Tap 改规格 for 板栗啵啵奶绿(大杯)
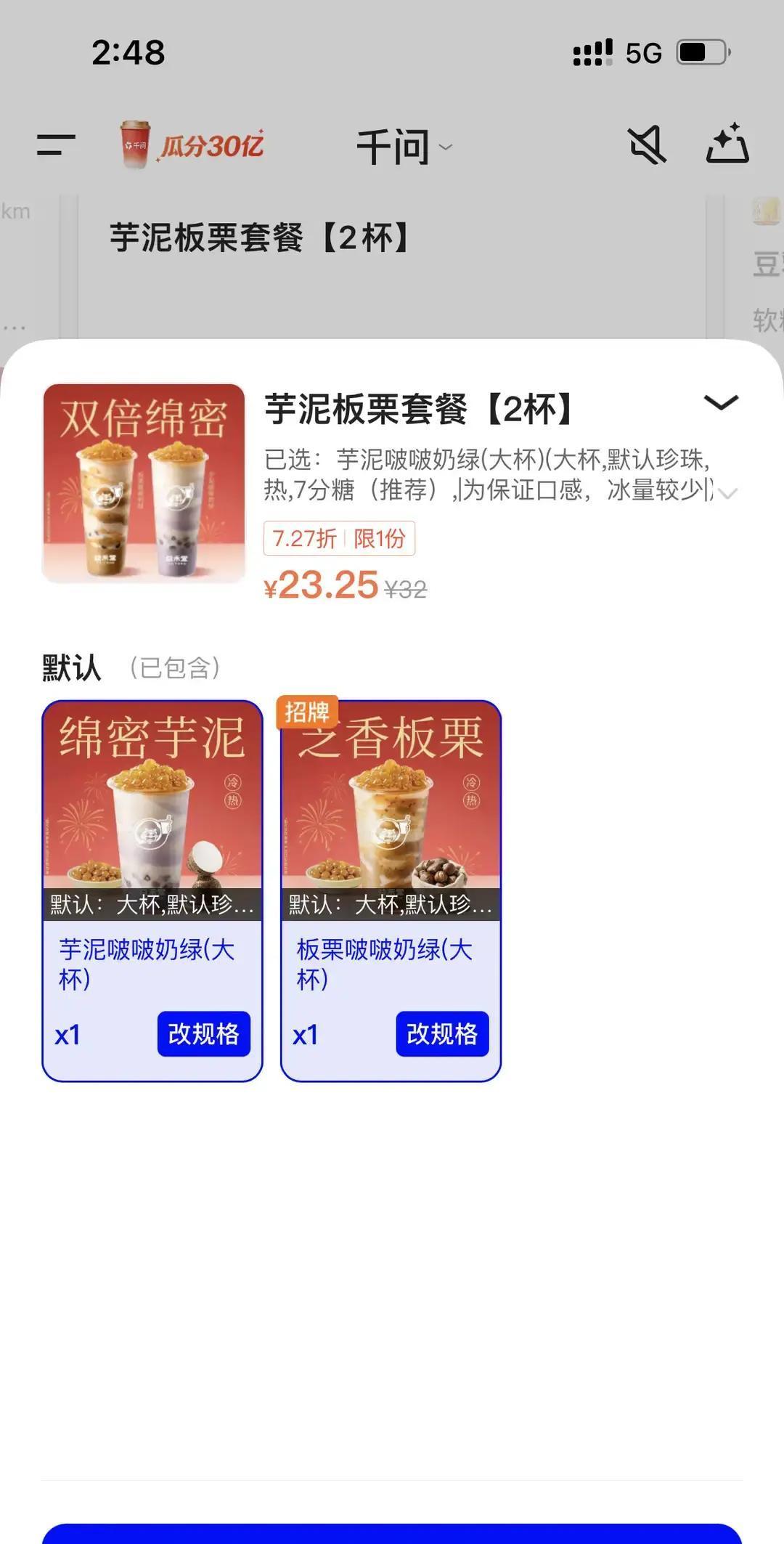 pos(443,1033)
